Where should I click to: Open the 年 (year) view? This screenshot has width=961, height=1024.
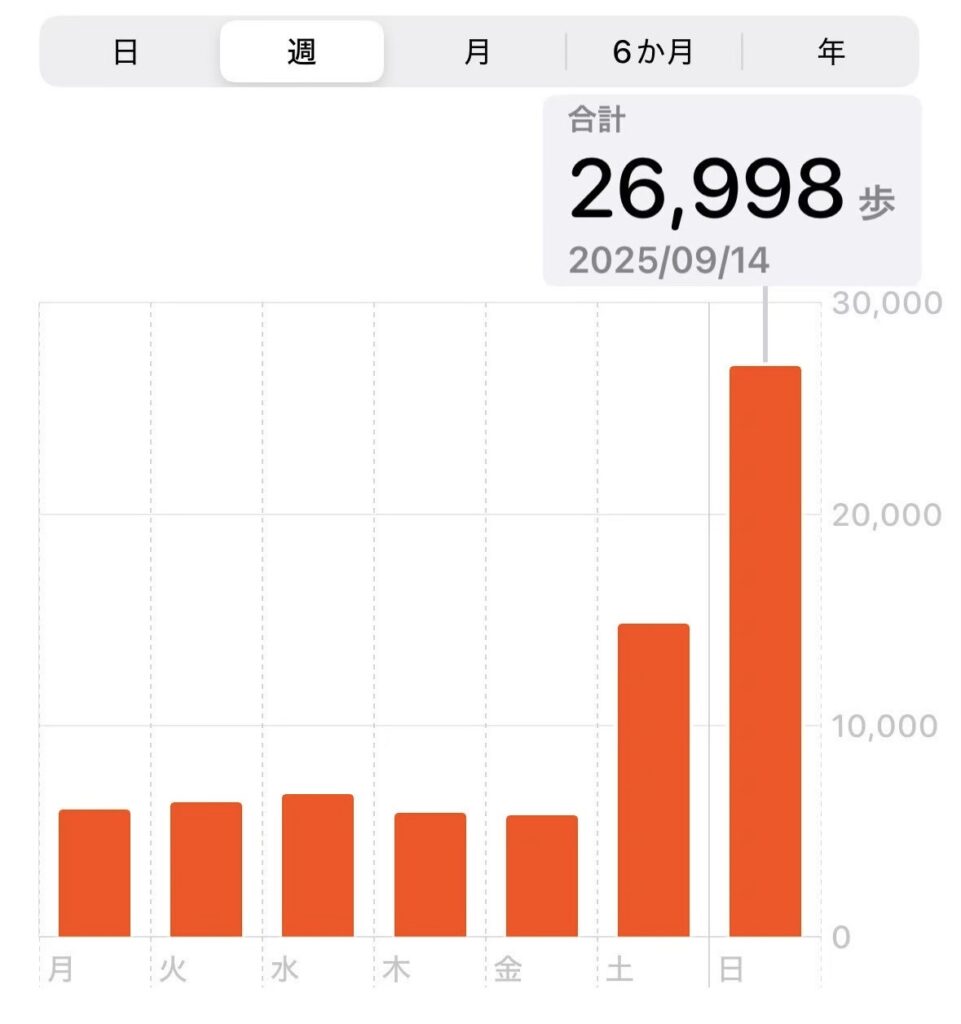830,52
